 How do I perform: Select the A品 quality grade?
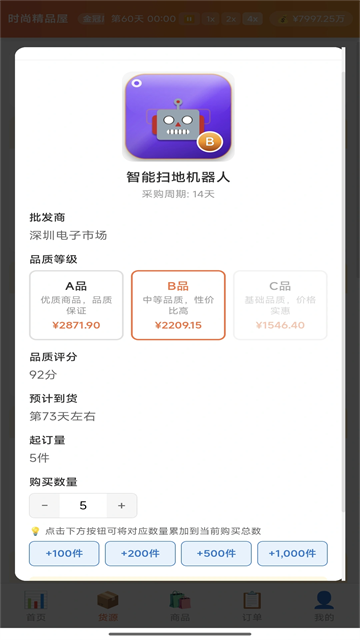point(76,305)
